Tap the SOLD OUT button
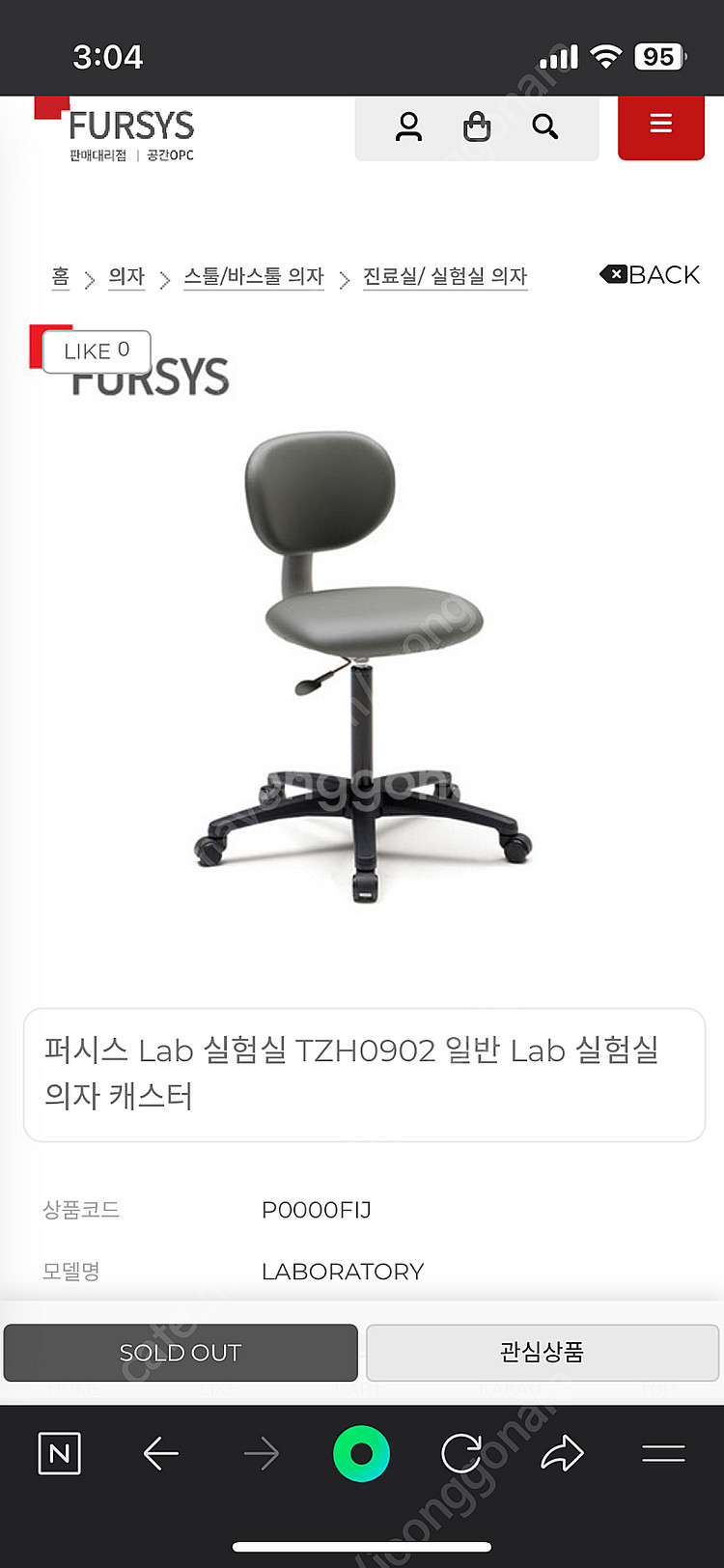 click(181, 1353)
